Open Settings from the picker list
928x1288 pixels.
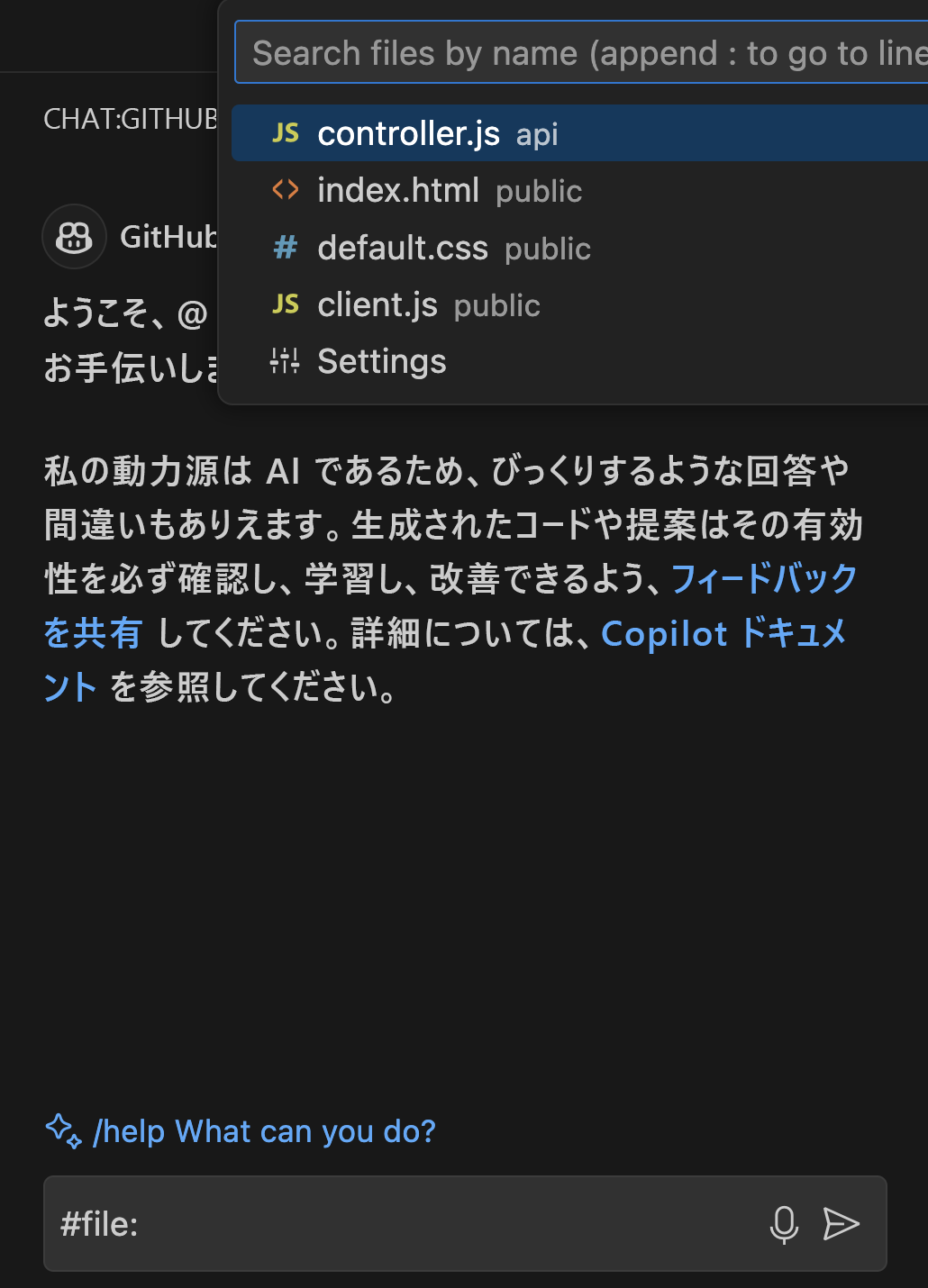pyautogui.click(x=381, y=362)
